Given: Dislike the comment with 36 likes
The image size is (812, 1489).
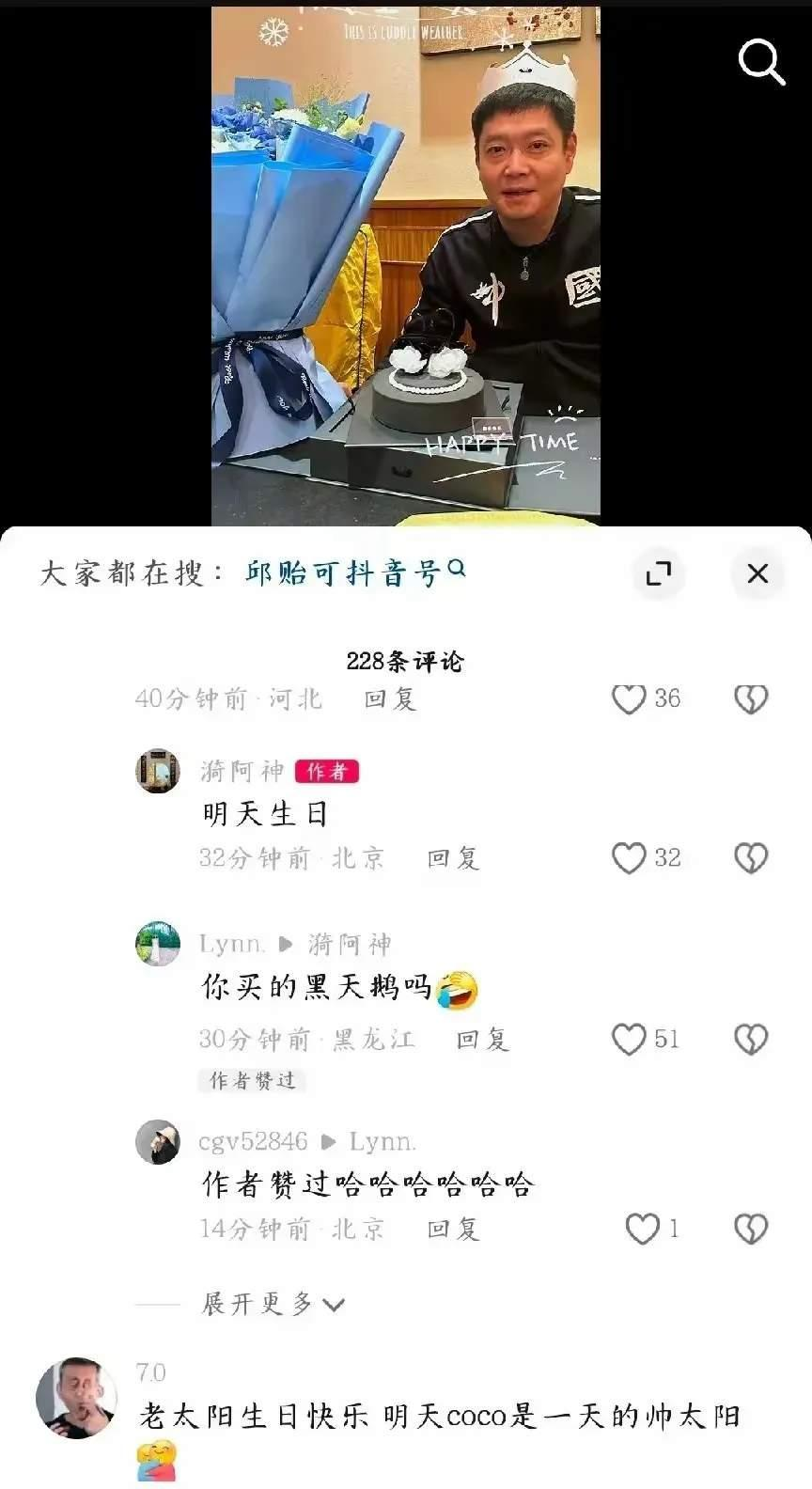Looking at the screenshot, I should point(749,698).
